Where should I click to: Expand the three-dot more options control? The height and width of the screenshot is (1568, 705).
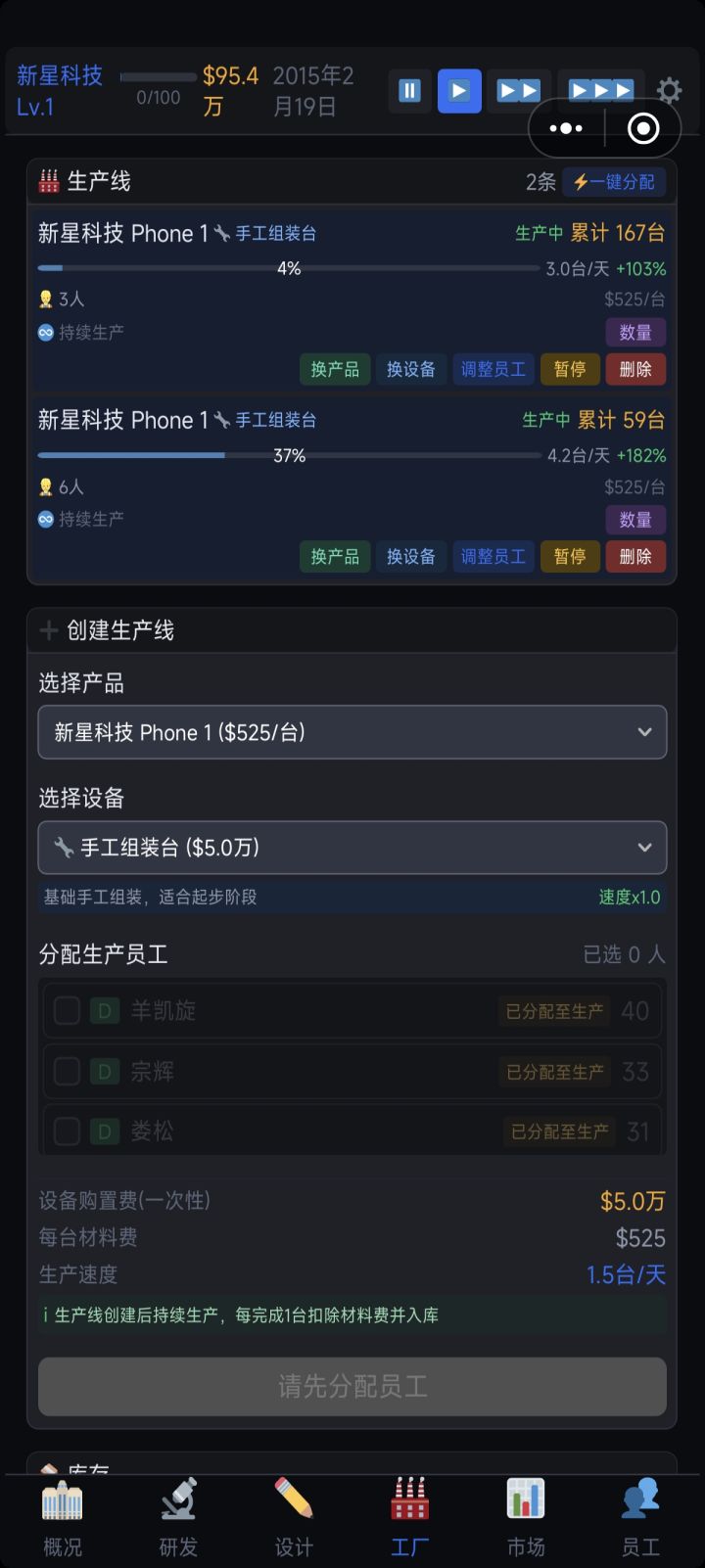tap(566, 128)
